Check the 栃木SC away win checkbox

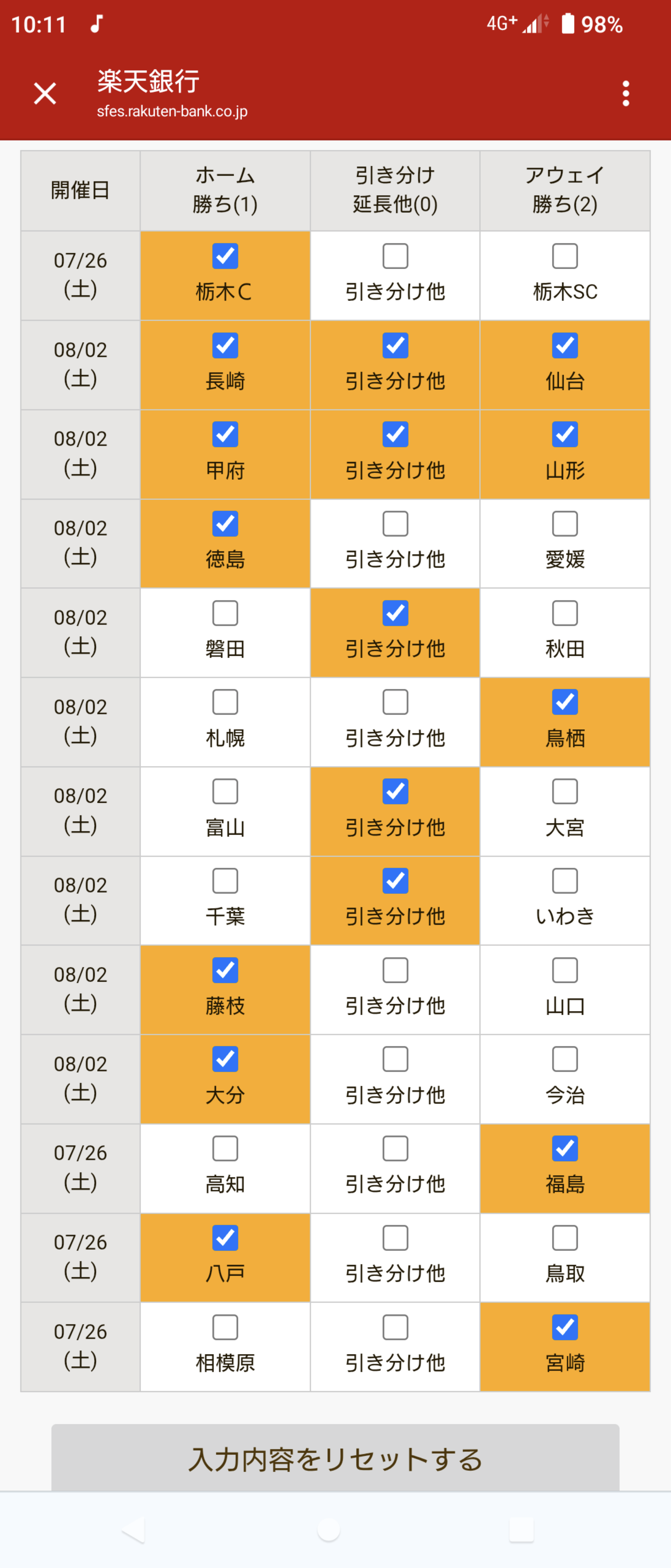(564, 256)
